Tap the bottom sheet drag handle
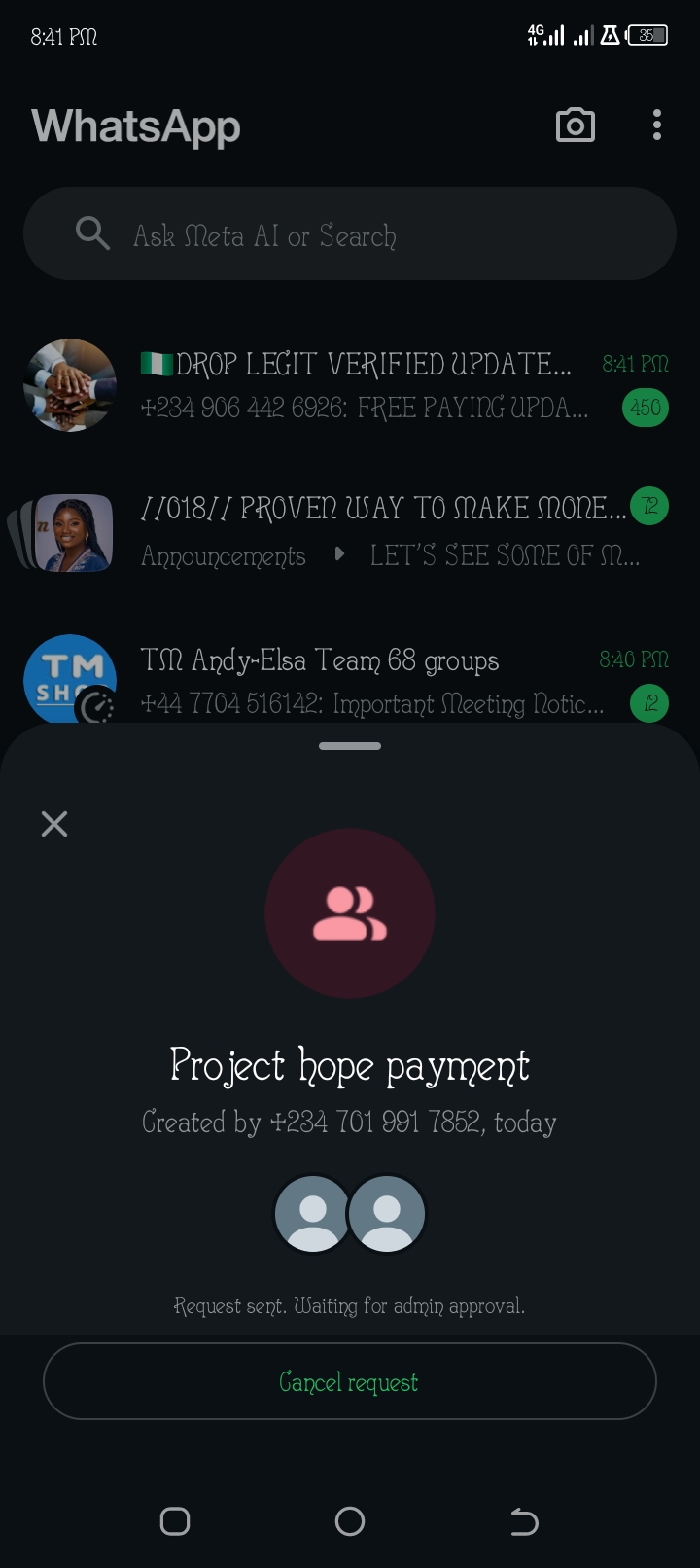The width and height of the screenshot is (700, 1568). [x=350, y=746]
